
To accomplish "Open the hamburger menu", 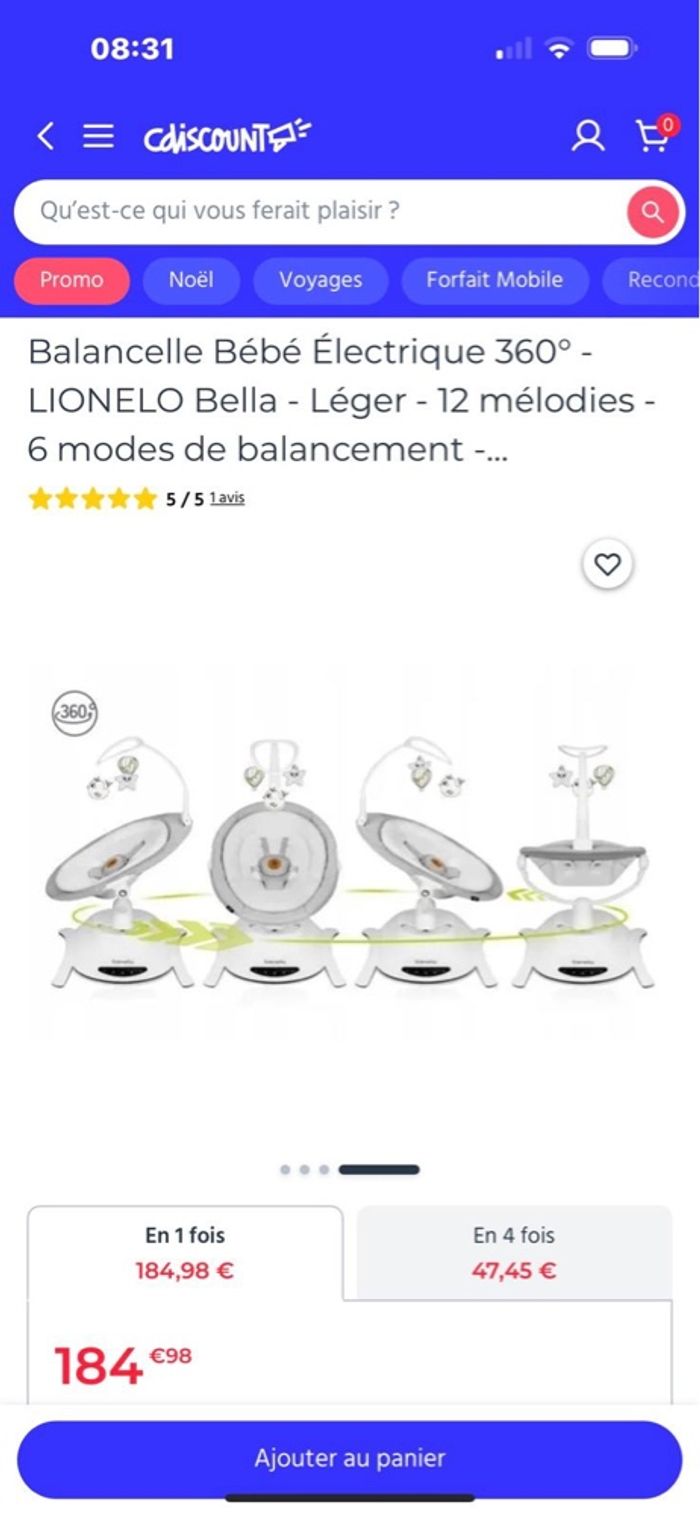I will [x=98, y=136].
